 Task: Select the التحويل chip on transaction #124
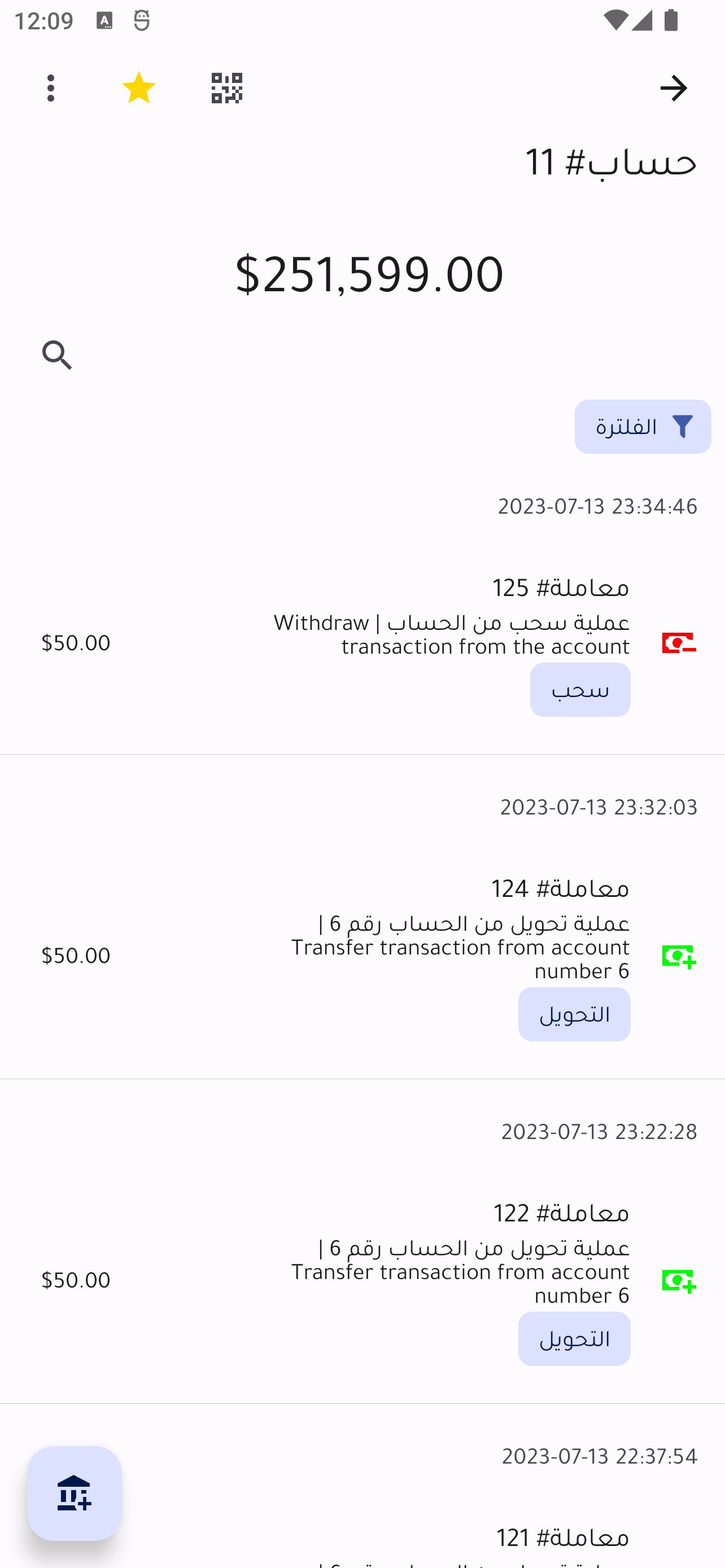click(x=574, y=1014)
